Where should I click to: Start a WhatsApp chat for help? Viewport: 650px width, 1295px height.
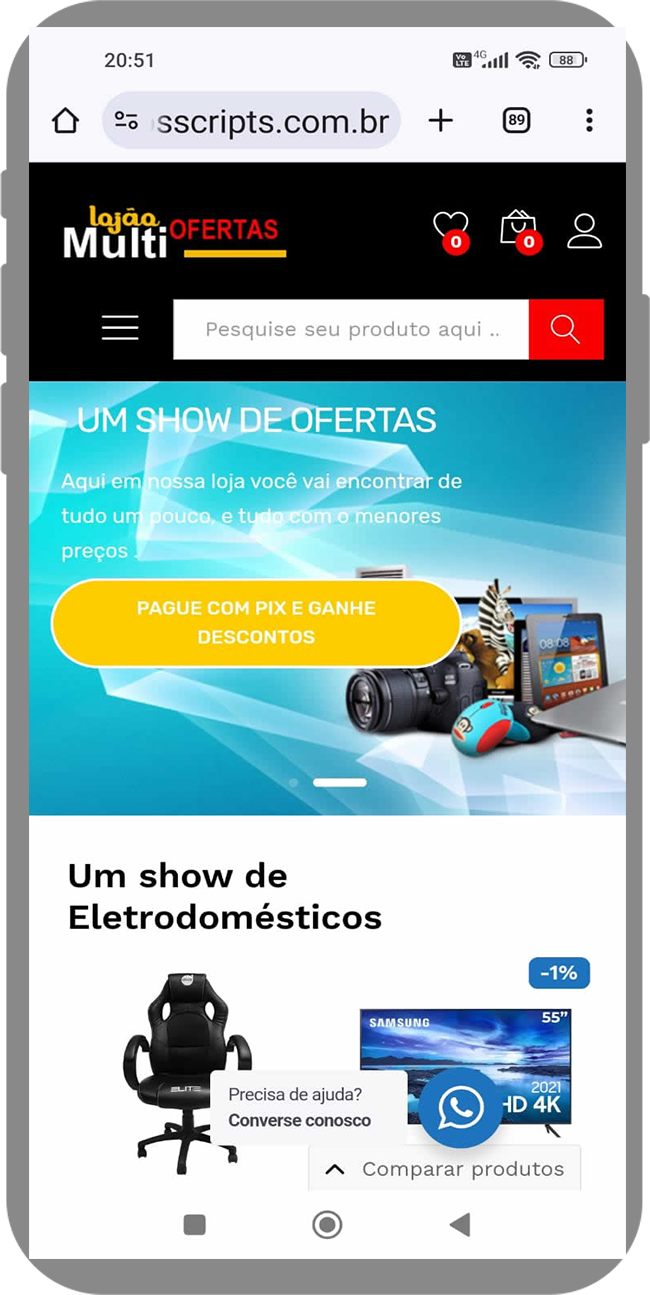point(460,1107)
